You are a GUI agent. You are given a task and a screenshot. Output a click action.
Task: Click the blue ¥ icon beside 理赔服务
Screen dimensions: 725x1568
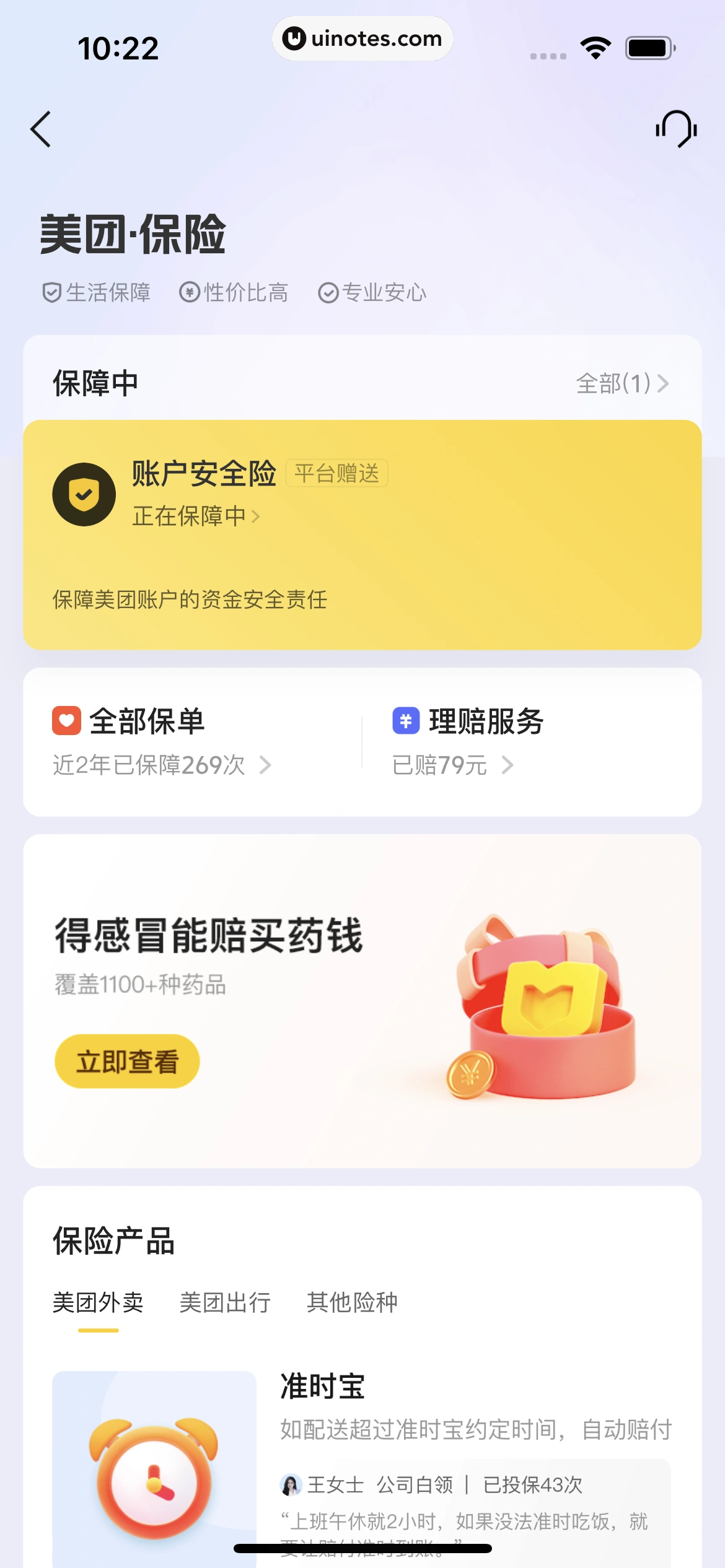click(406, 720)
